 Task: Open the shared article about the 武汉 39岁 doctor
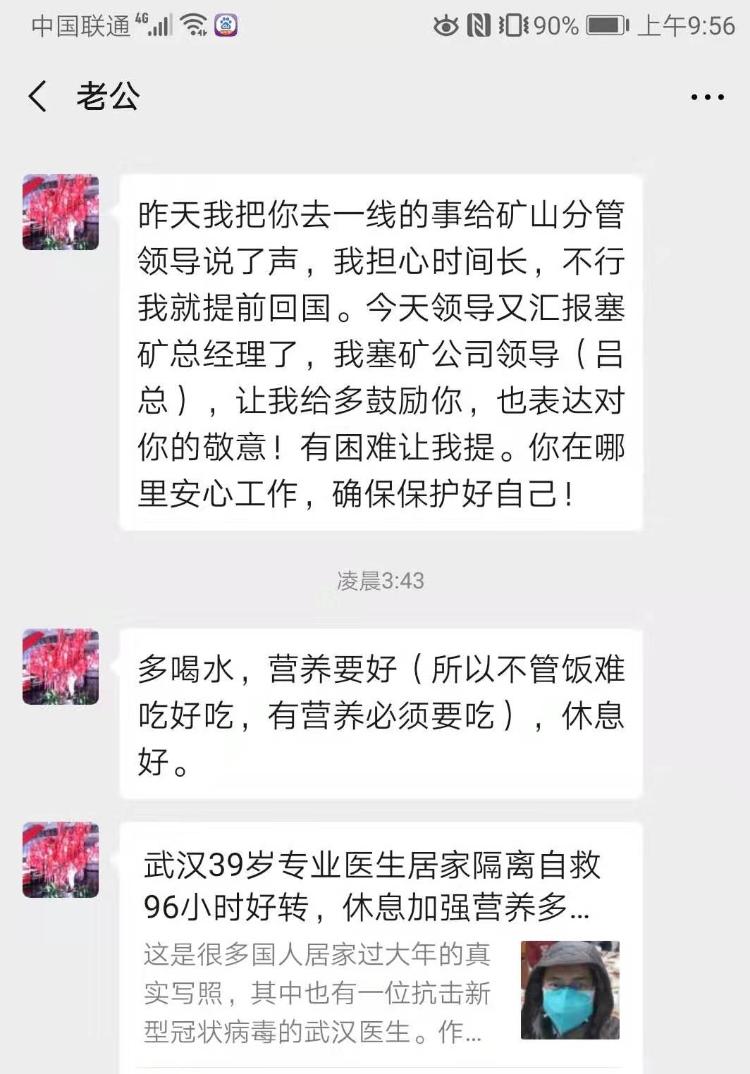380,940
